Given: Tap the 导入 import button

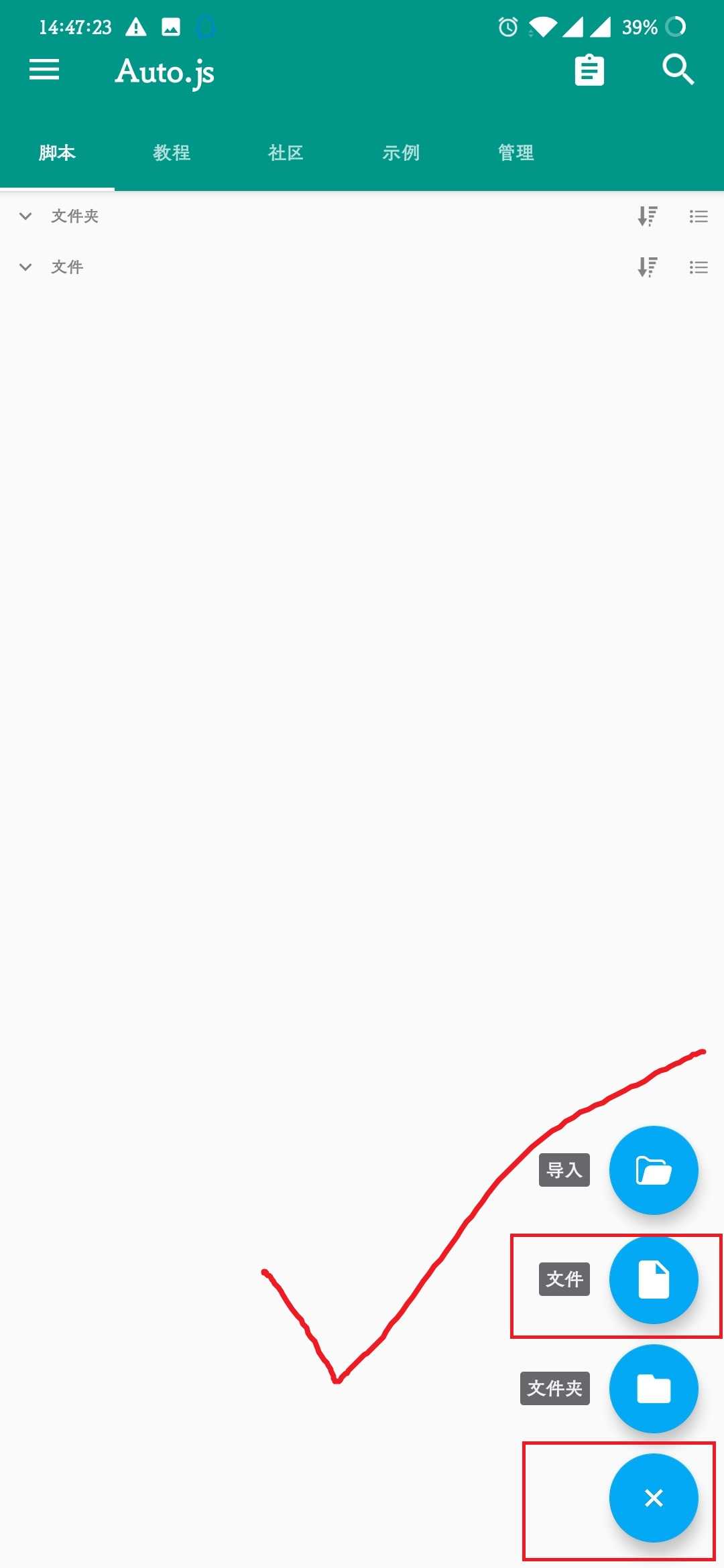Looking at the screenshot, I should coord(654,1170).
